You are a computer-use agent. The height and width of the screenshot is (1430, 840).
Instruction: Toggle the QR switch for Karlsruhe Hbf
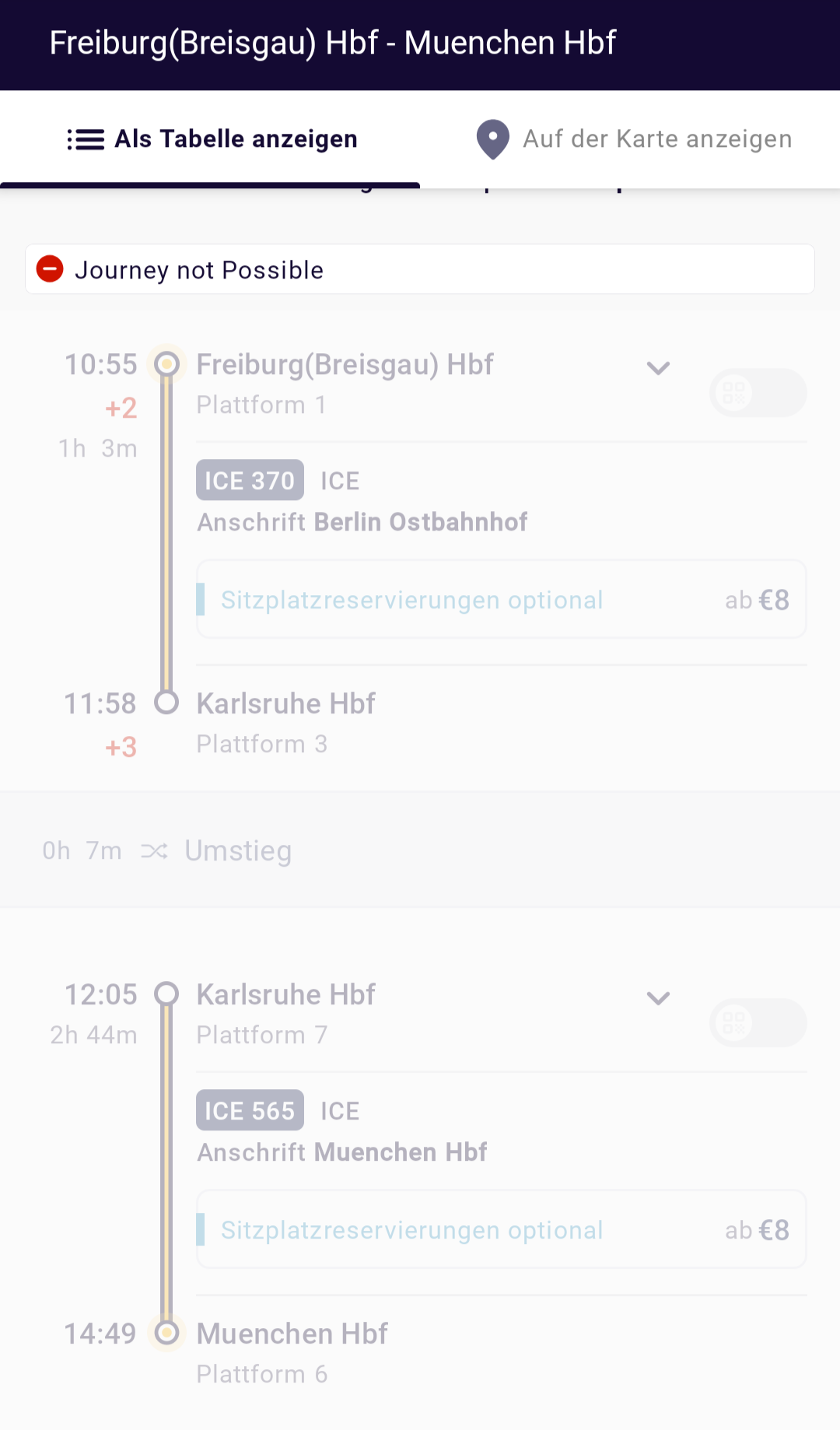tap(758, 1023)
